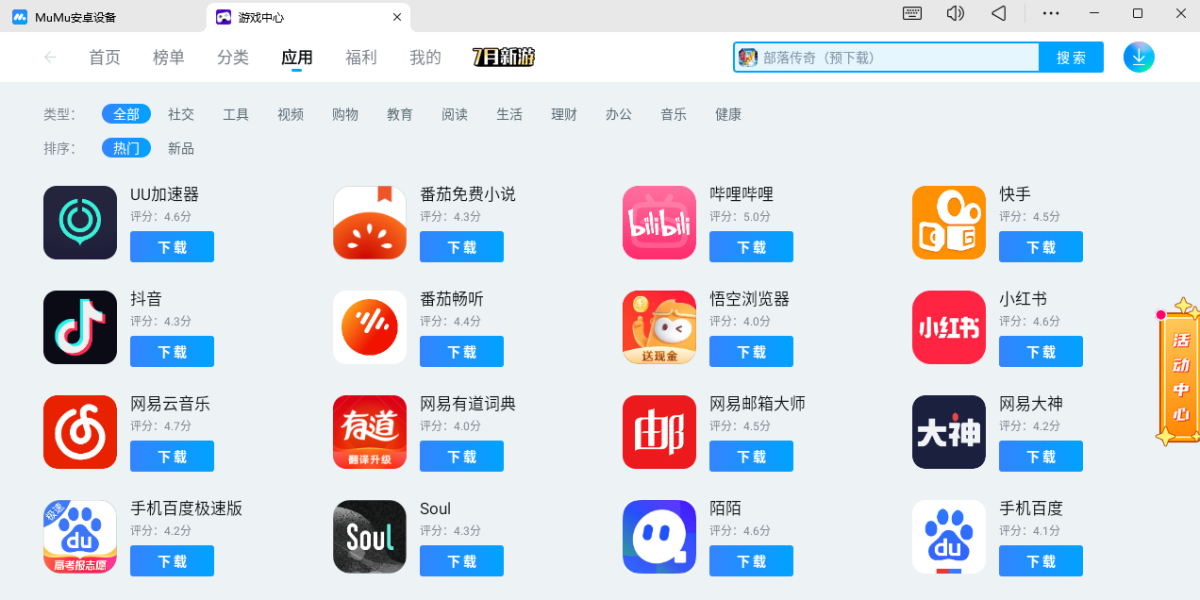
Task: Open the download manager icon
Action: pos(1138,57)
